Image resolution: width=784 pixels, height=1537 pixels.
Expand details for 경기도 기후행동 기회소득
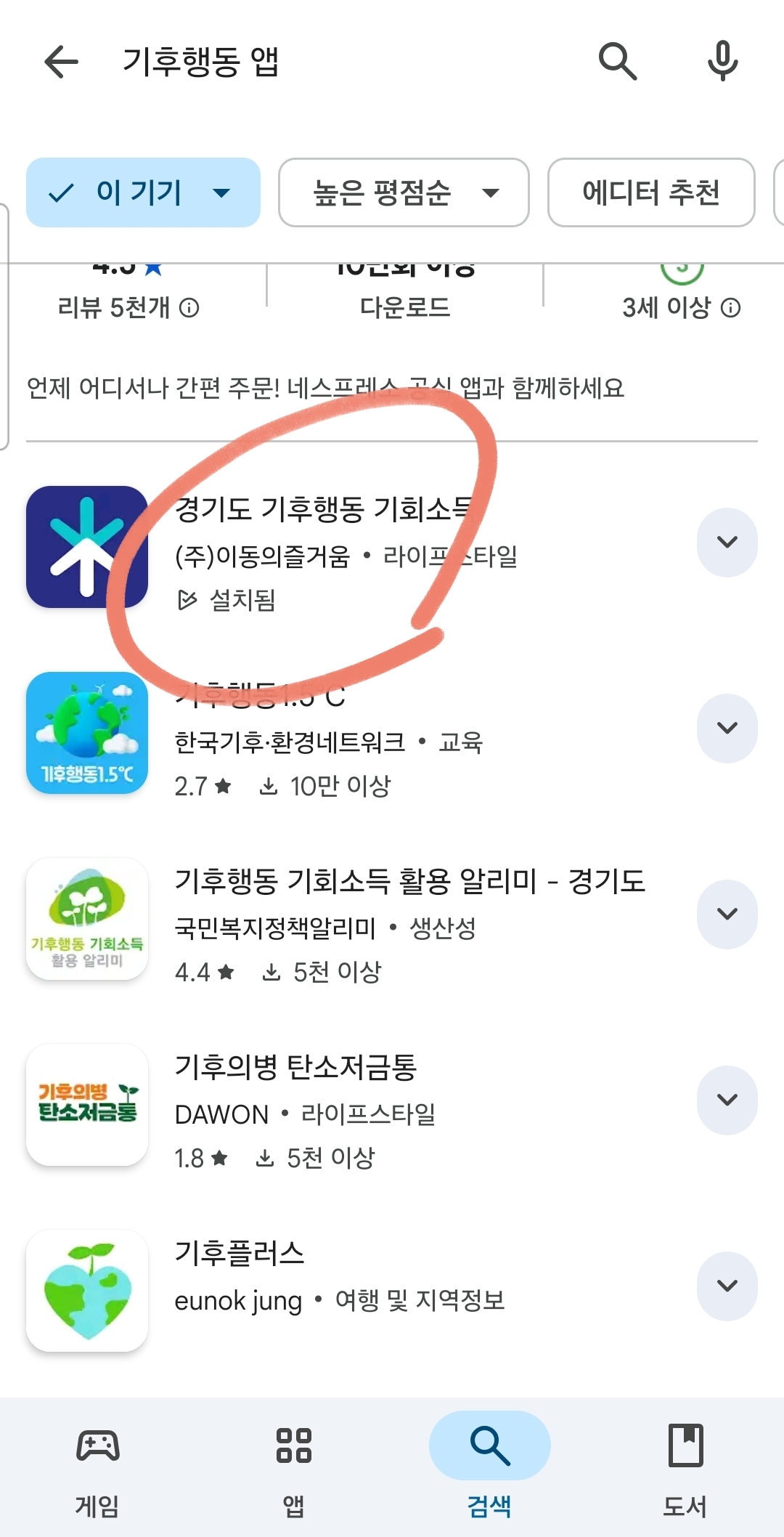pos(727,543)
